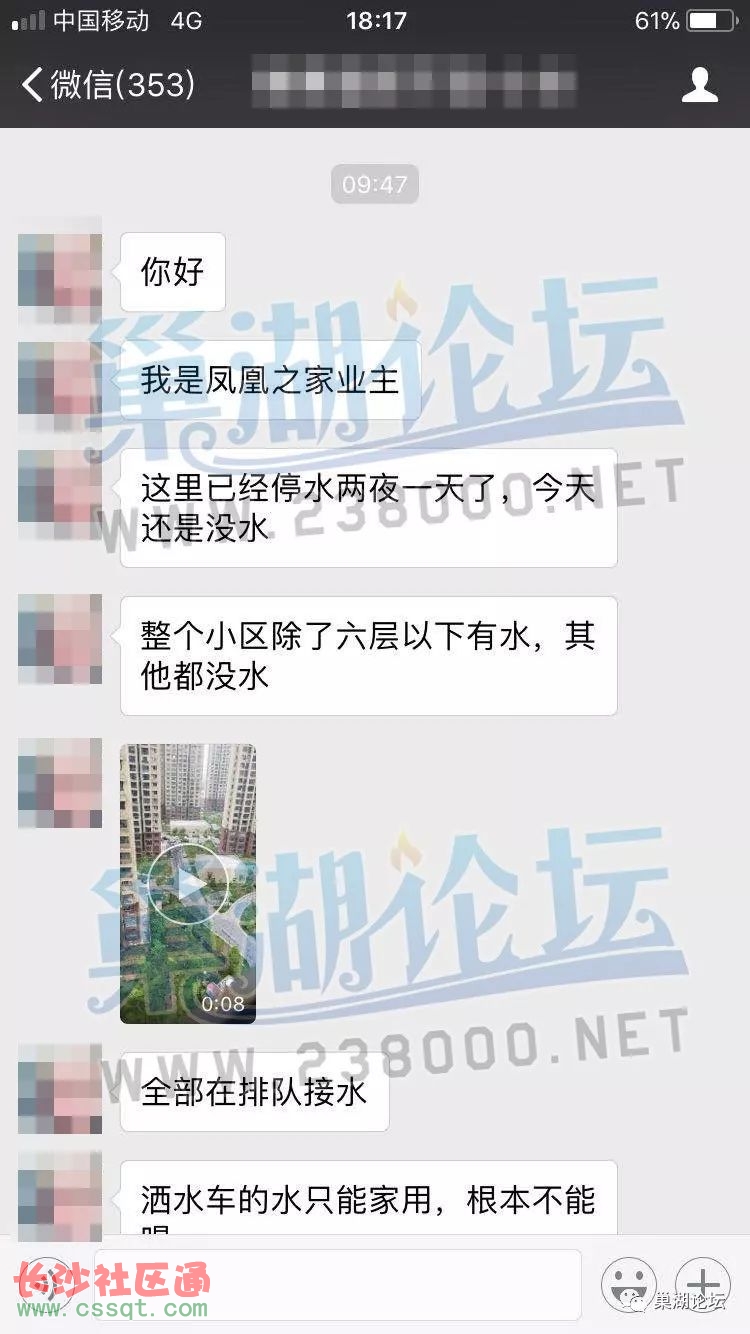Screen dimensions: 750x1334
Task: Tap the sender avatar beside 你好
Action: [60, 271]
